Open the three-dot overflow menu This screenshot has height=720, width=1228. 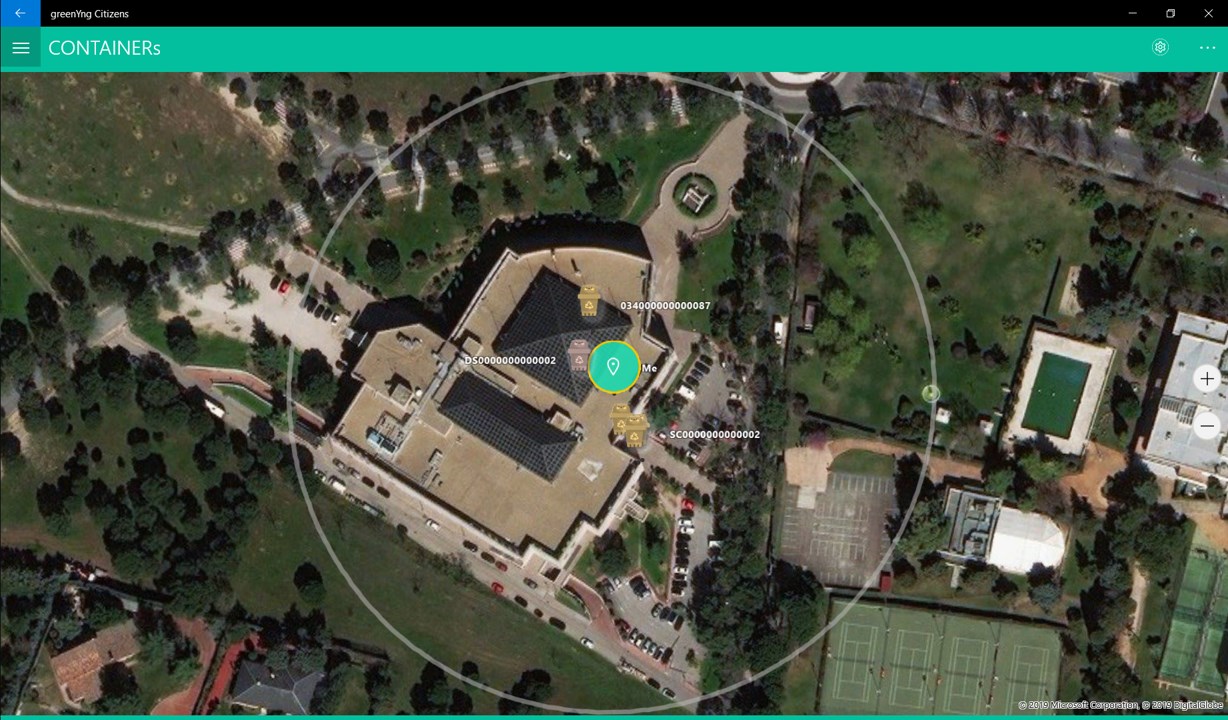click(x=1207, y=47)
